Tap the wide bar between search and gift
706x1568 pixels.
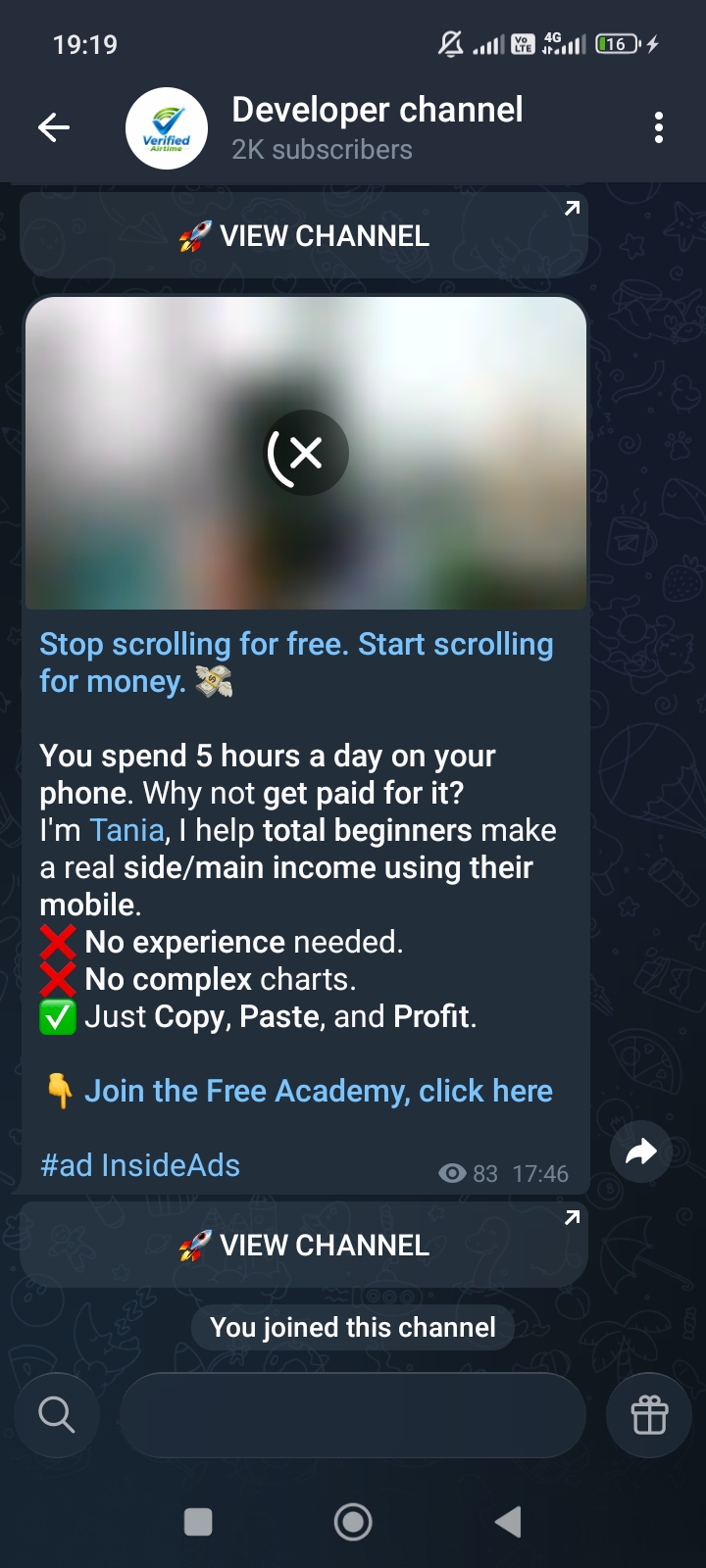[x=352, y=1415]
